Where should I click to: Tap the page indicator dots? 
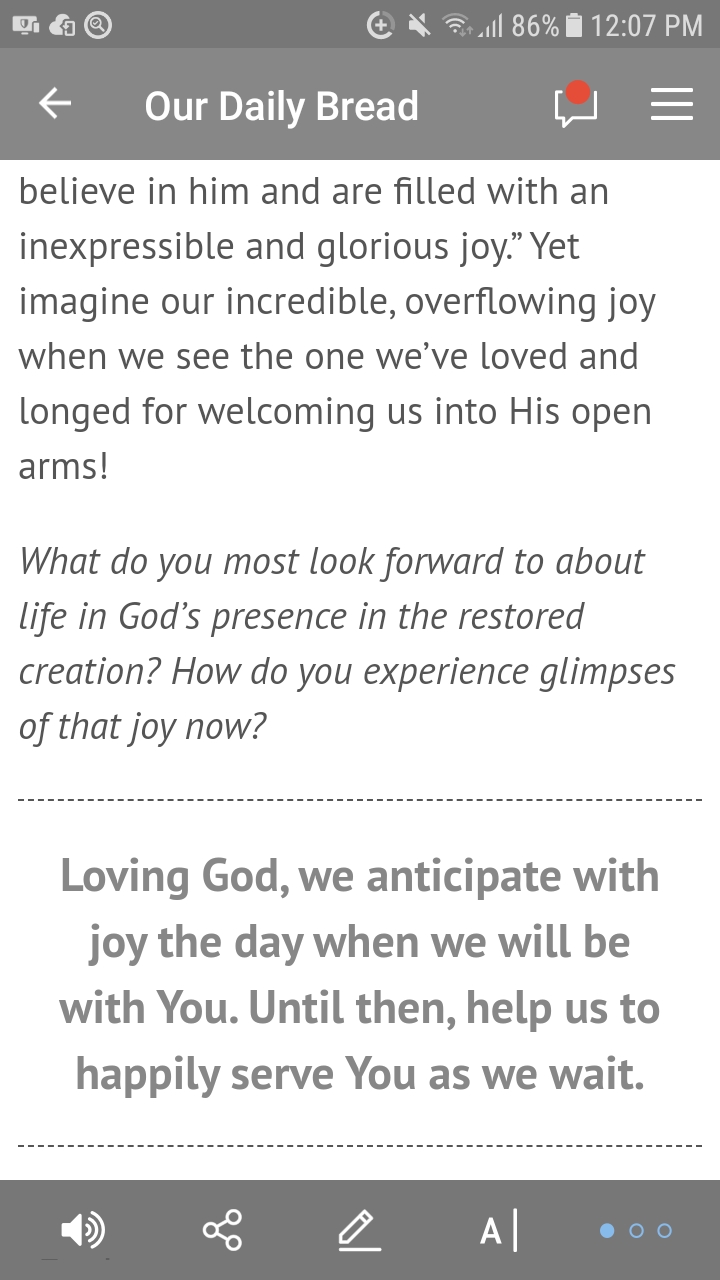point(636,1231)
